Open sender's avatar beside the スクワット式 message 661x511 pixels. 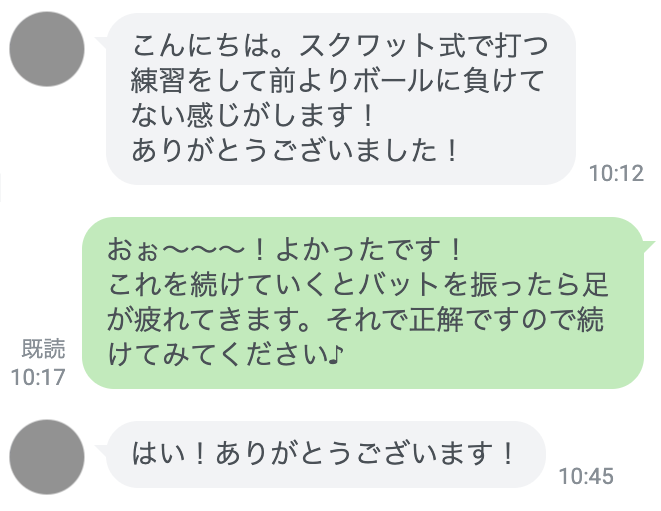pos(46,48)
